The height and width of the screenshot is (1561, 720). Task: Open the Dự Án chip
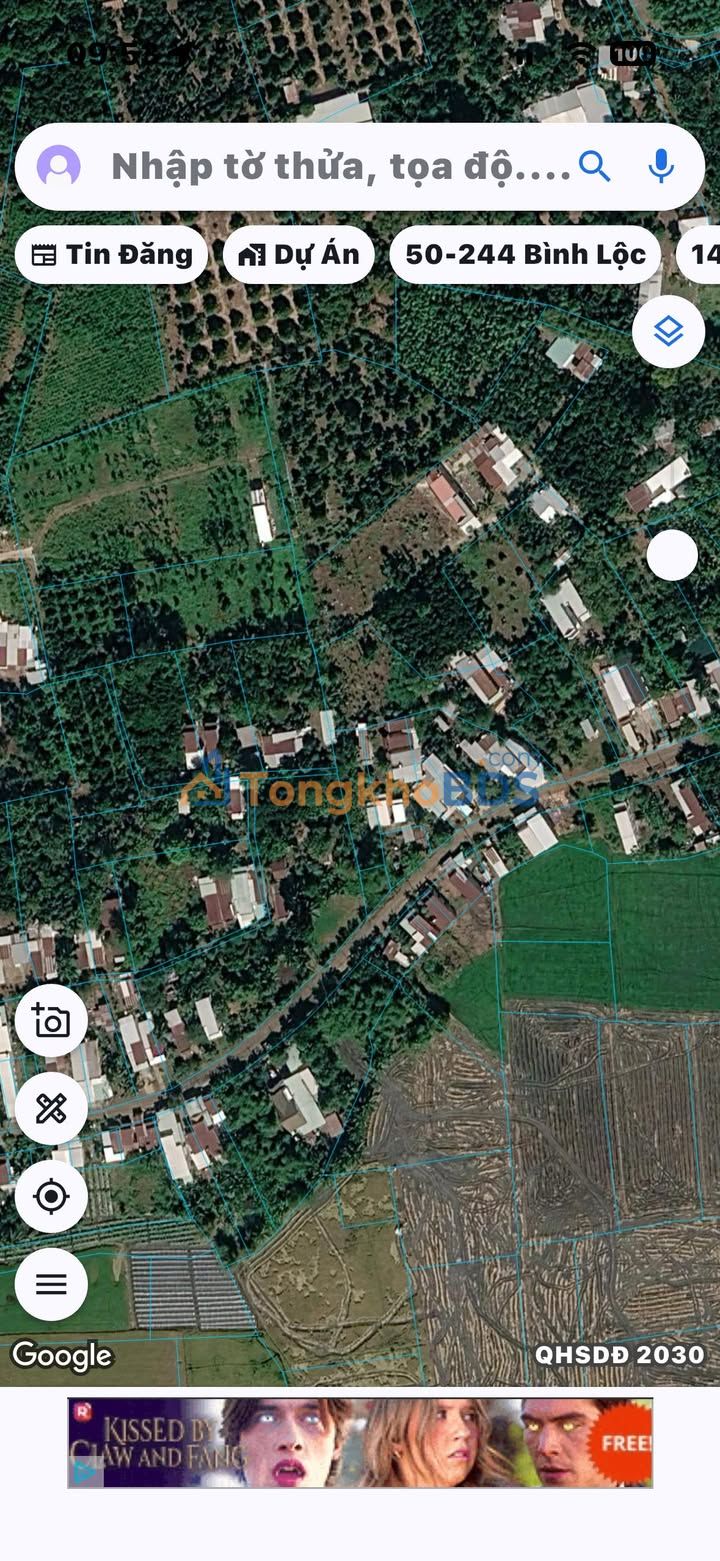tap(299, 255)
